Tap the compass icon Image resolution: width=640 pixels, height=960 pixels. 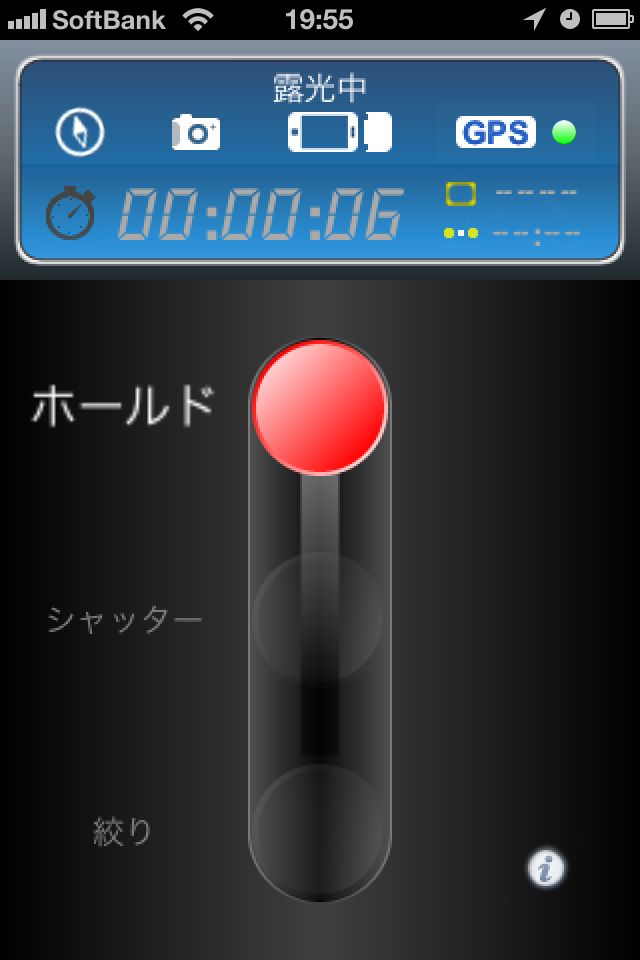[80, 132]
